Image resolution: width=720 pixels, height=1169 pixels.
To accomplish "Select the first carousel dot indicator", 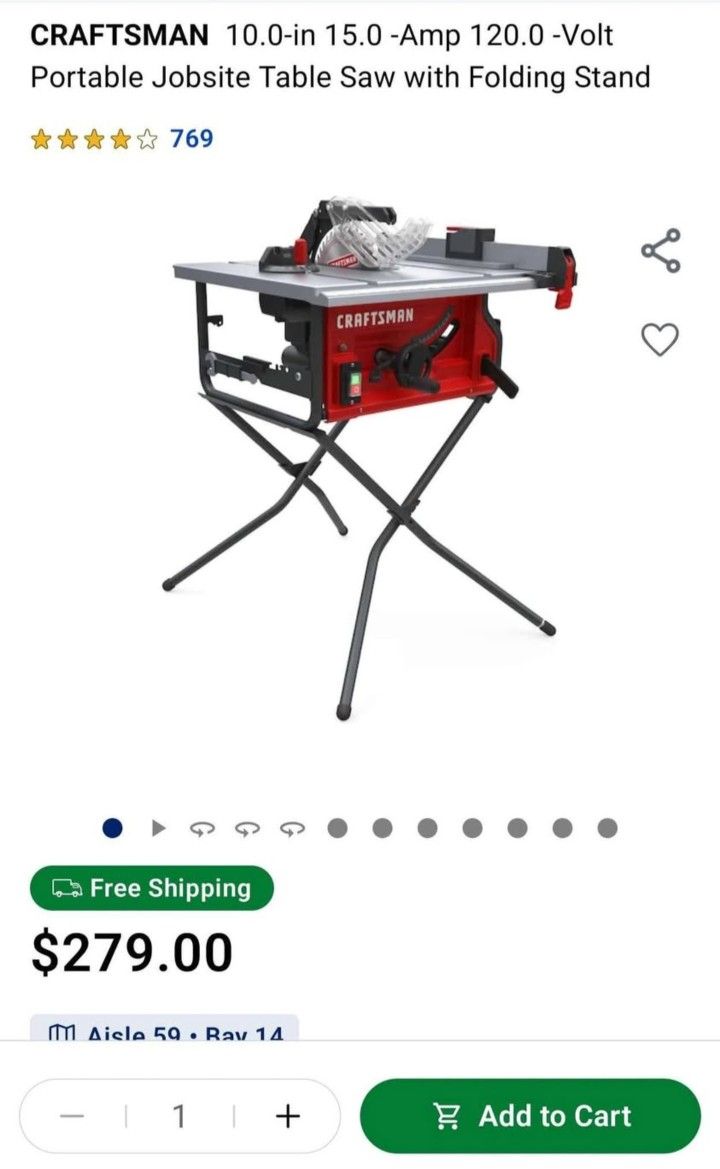I will coord(113,828).
